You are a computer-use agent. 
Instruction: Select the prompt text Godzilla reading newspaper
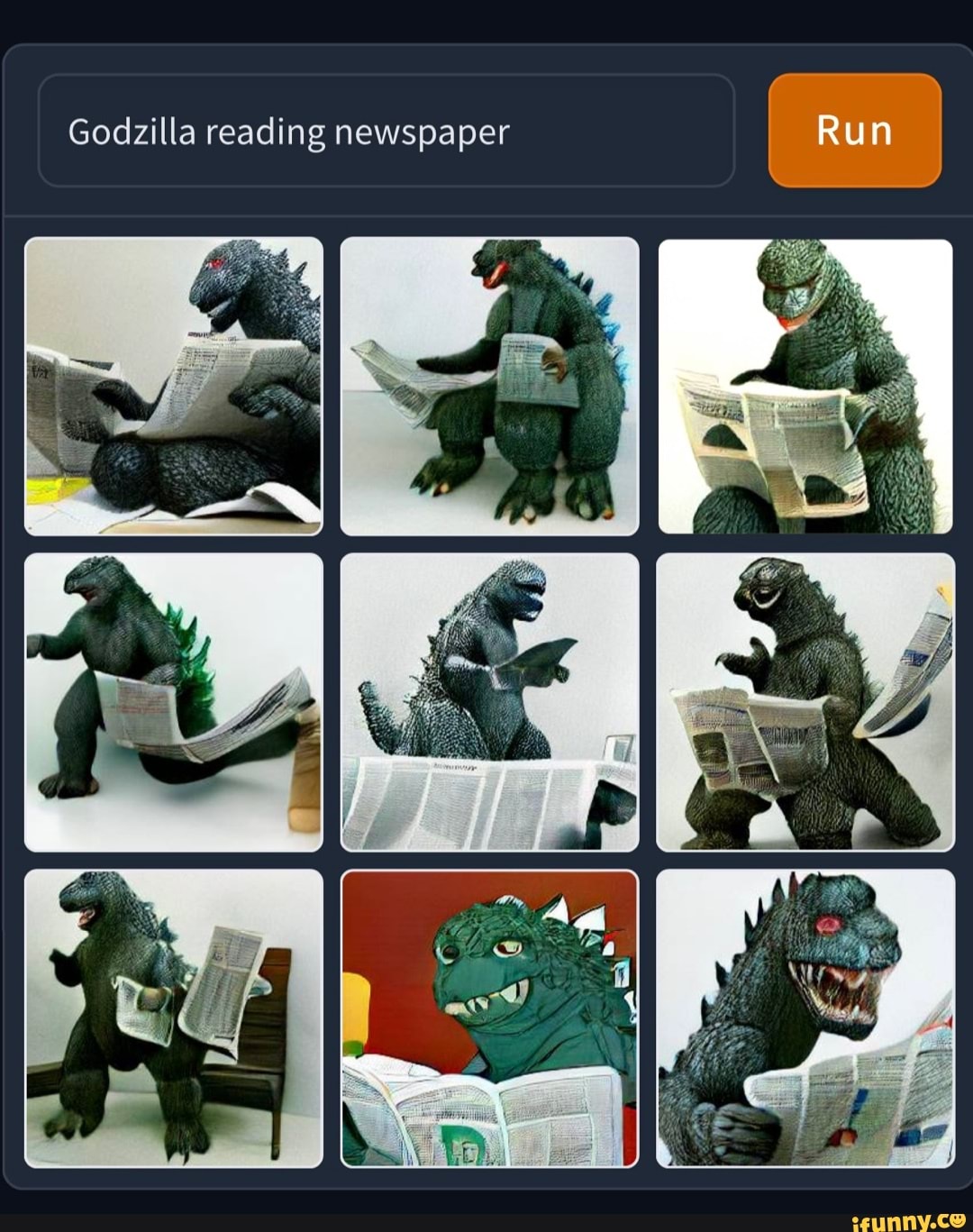(x=286, y=131)
